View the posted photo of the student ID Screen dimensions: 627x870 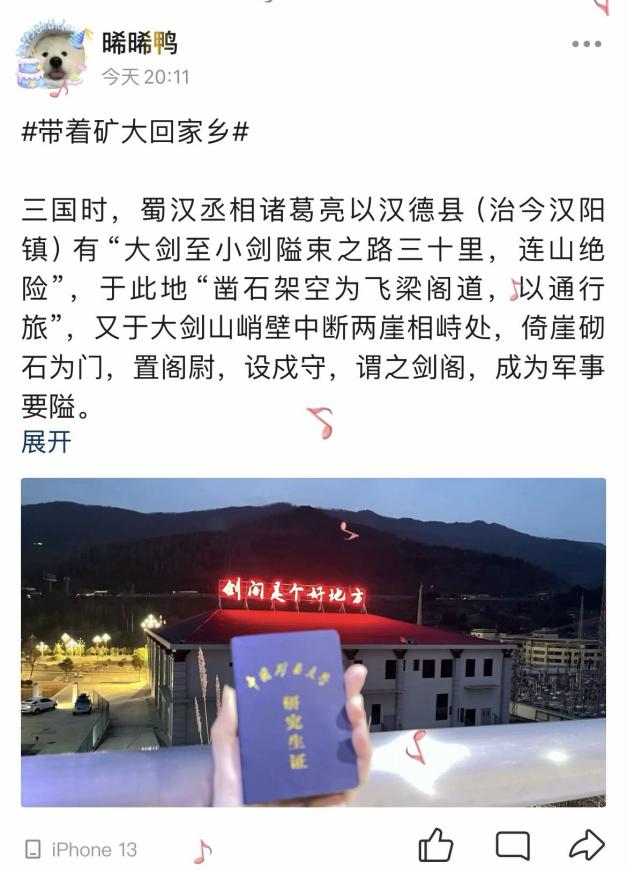coord(313,642)
